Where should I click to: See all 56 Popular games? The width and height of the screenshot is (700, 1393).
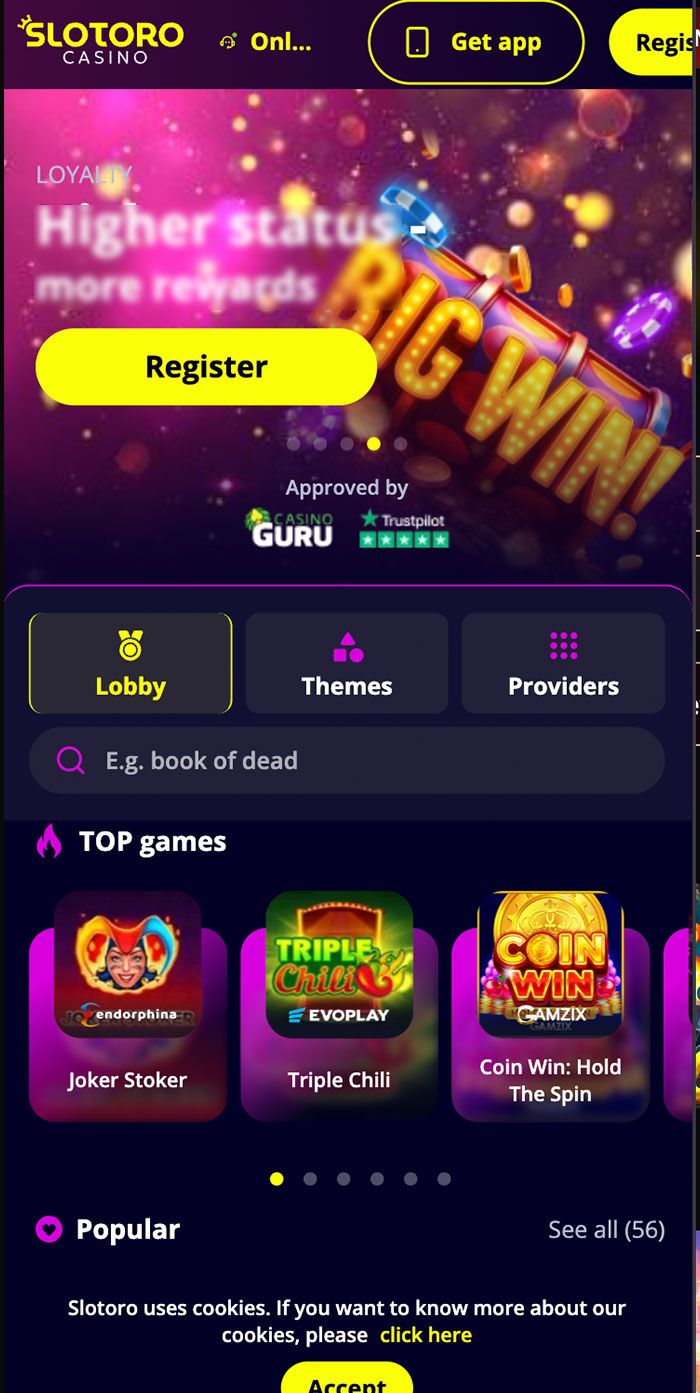[606, 1230]
